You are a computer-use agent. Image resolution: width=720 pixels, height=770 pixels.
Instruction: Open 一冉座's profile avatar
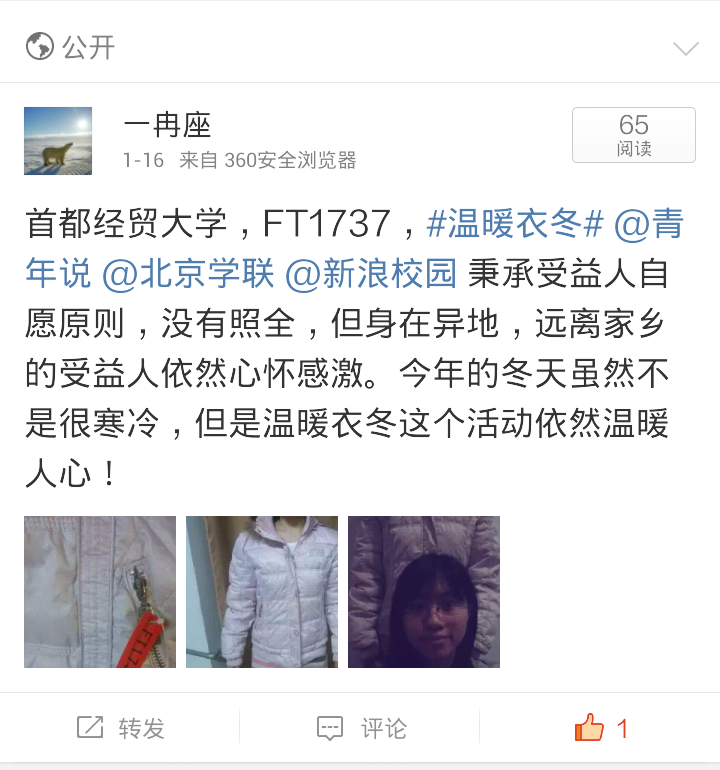point(58,141)
